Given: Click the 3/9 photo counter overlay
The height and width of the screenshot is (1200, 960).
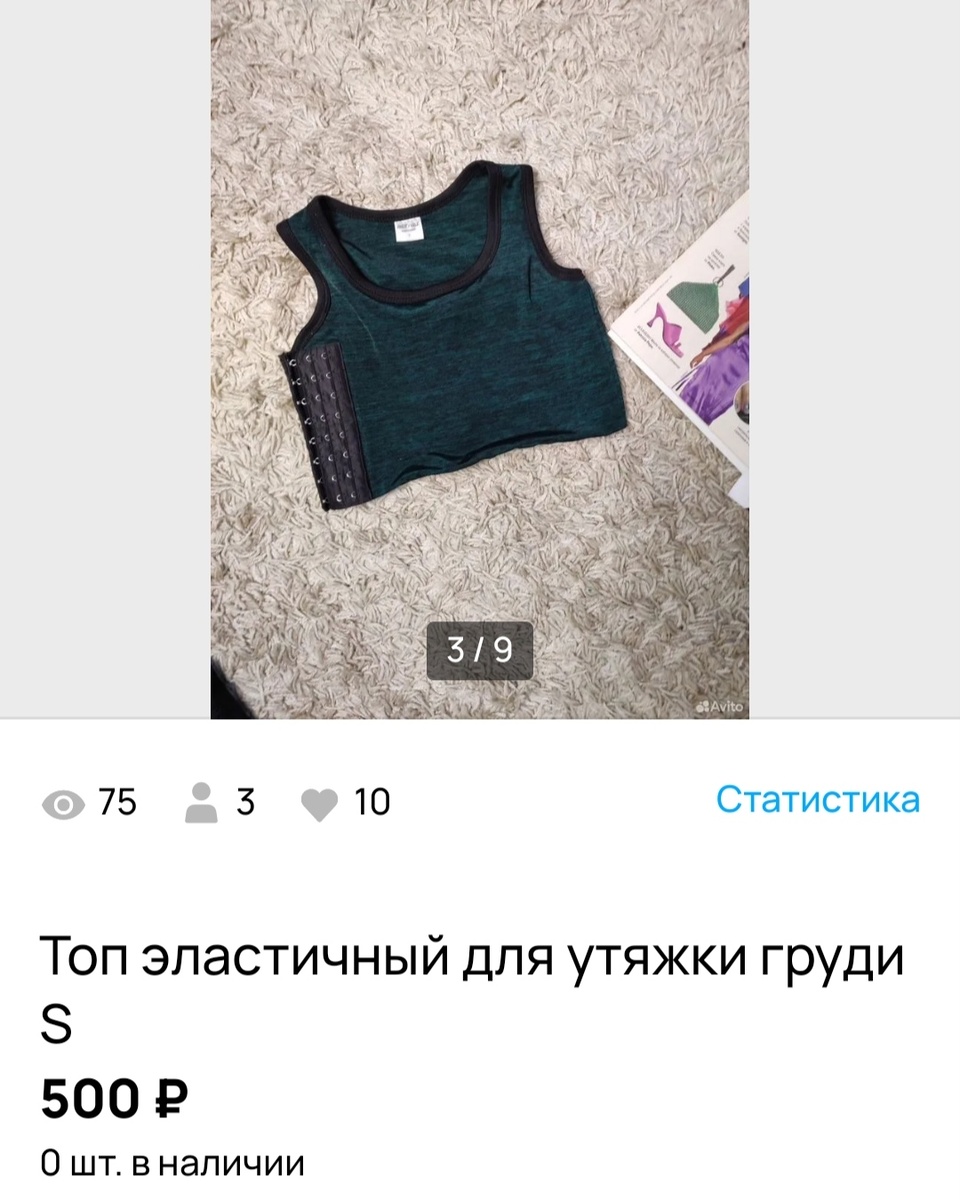Looking at the screenshot, I should tap(481, 650).
